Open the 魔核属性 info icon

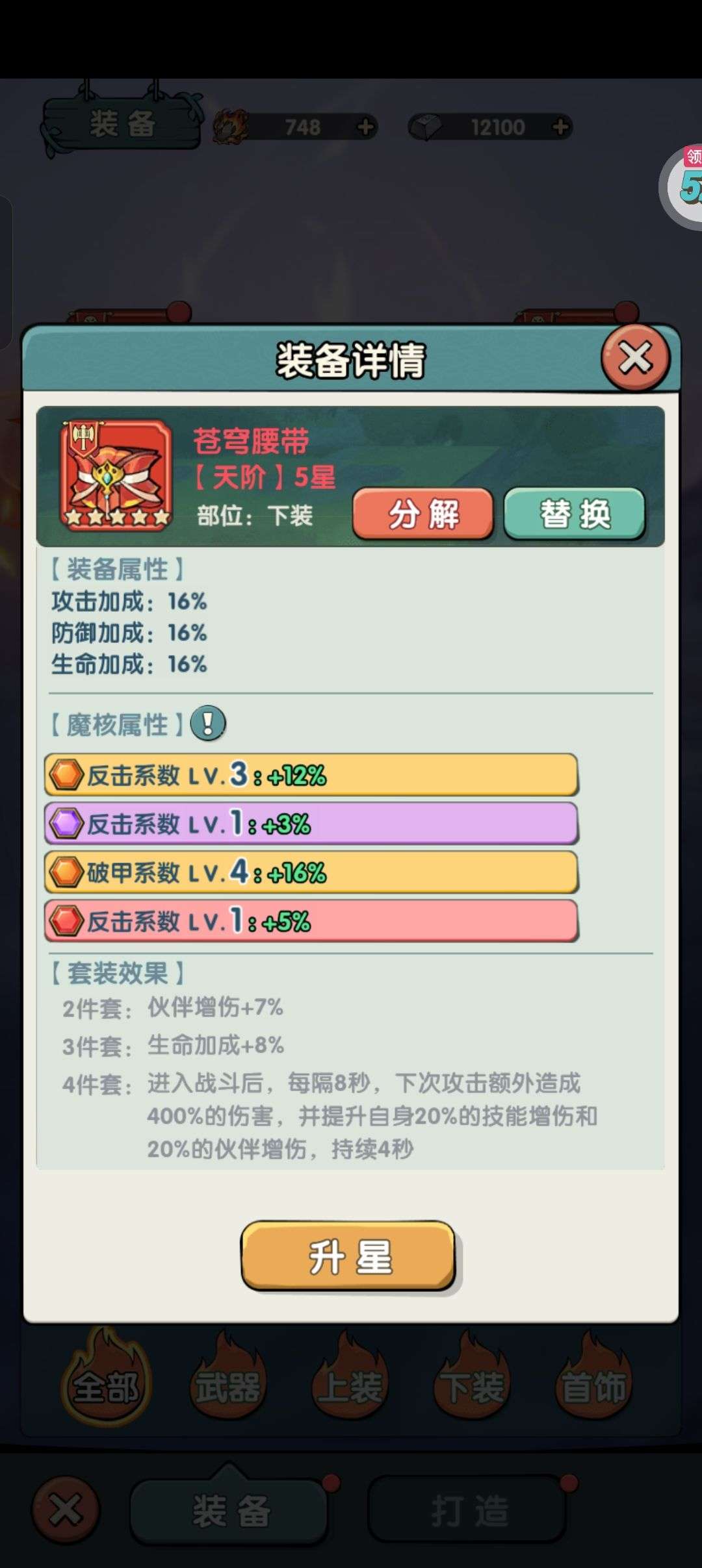click(x=208, y=723)
